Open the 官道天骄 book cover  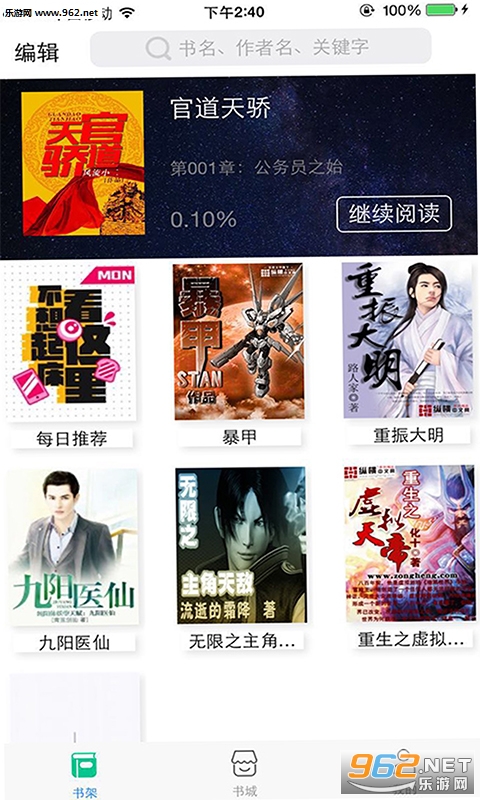click(x=83, y=163)
